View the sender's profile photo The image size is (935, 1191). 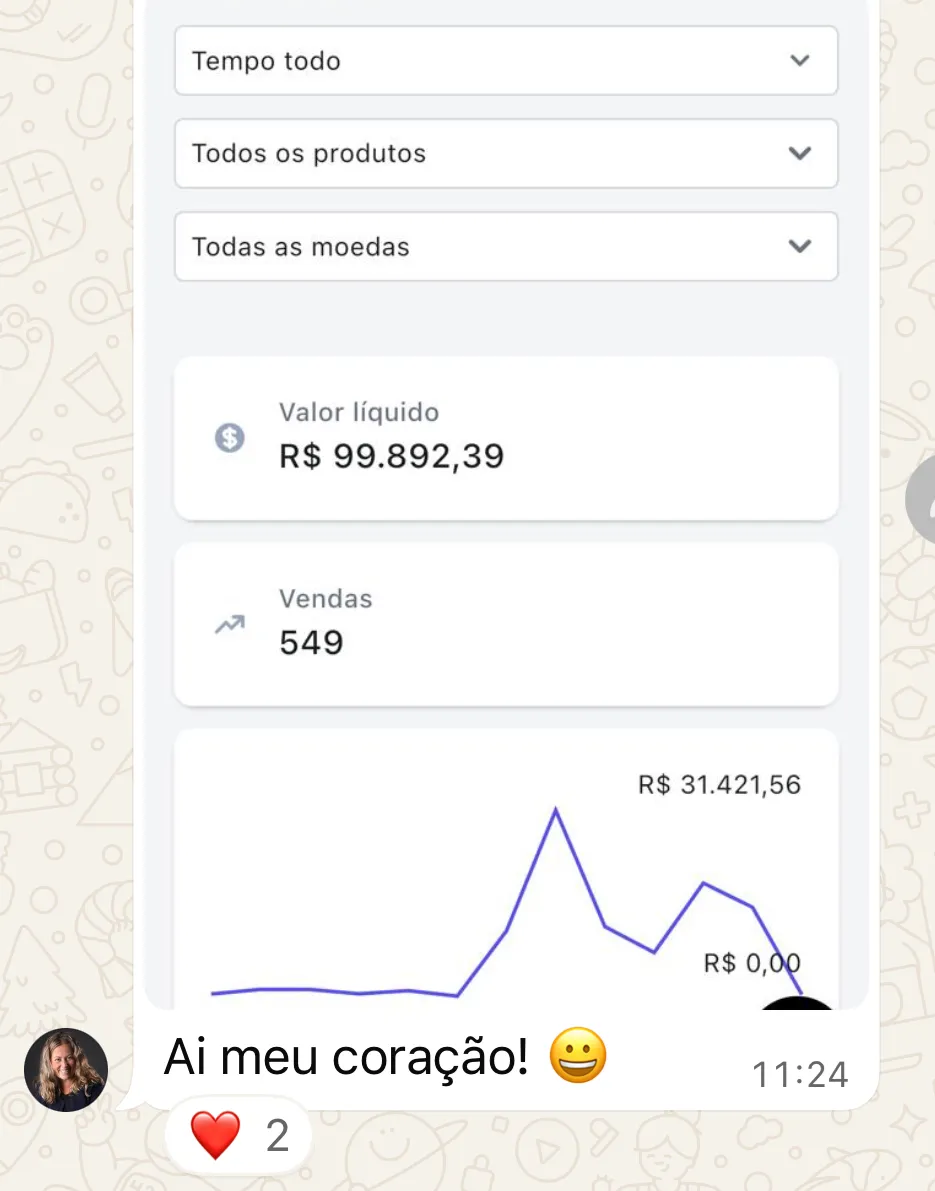[66, 1069]
